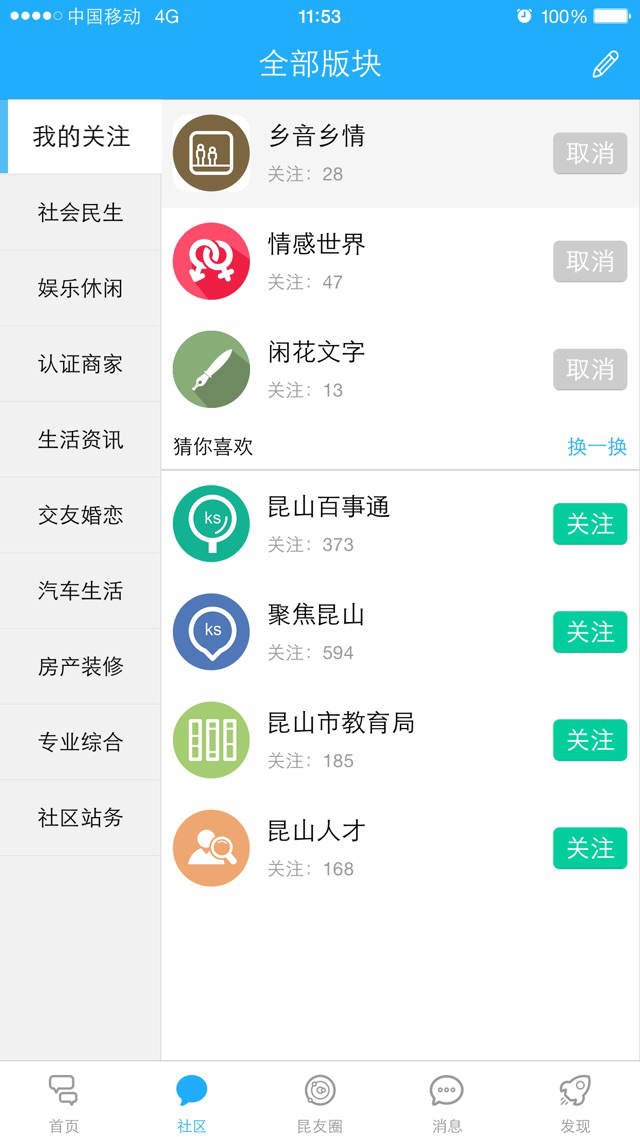
Task: Unfollow 乡音乡情 with its 取消 button
Action: point(590,154)
